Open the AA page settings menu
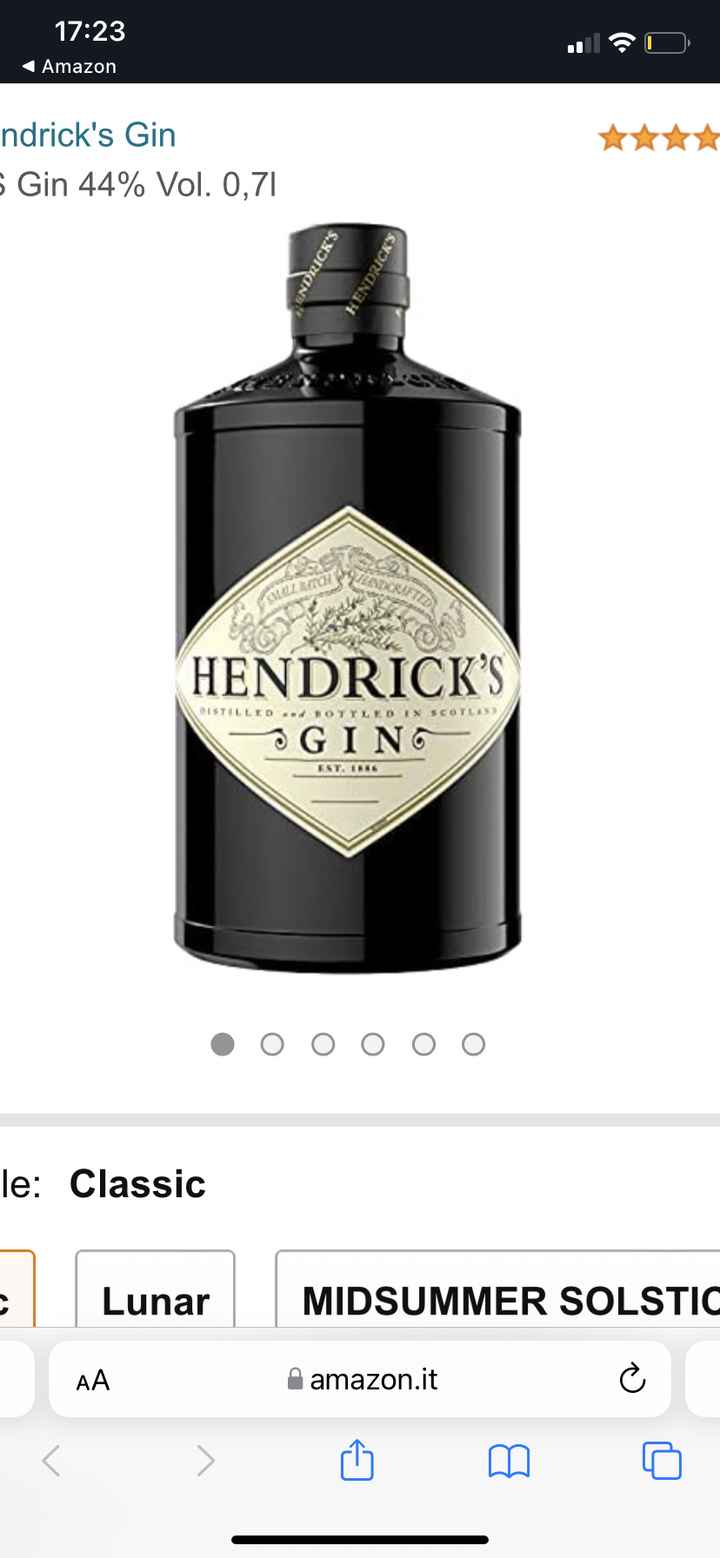This screenshot has width=720, height=1558. [93, 1381]
